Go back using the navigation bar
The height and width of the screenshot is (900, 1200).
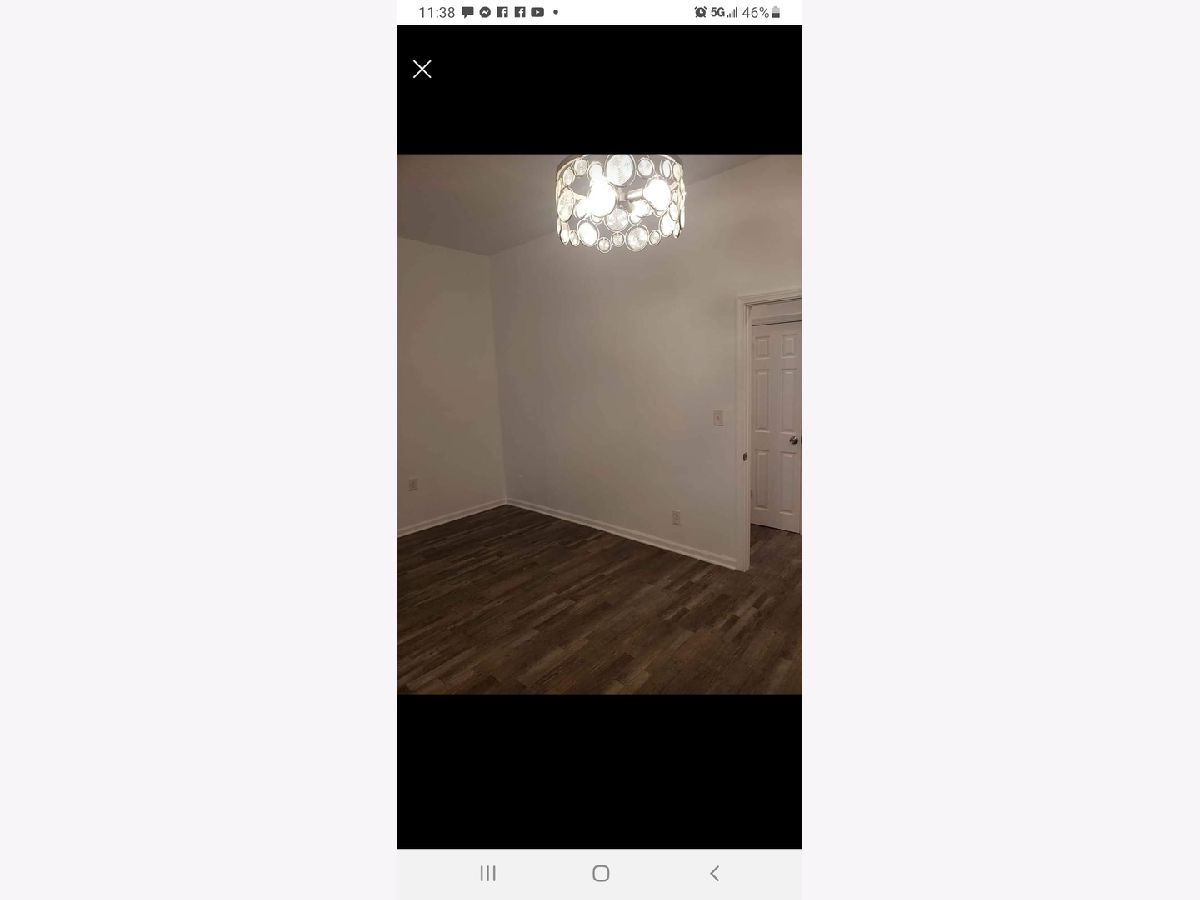coord(714,873)
